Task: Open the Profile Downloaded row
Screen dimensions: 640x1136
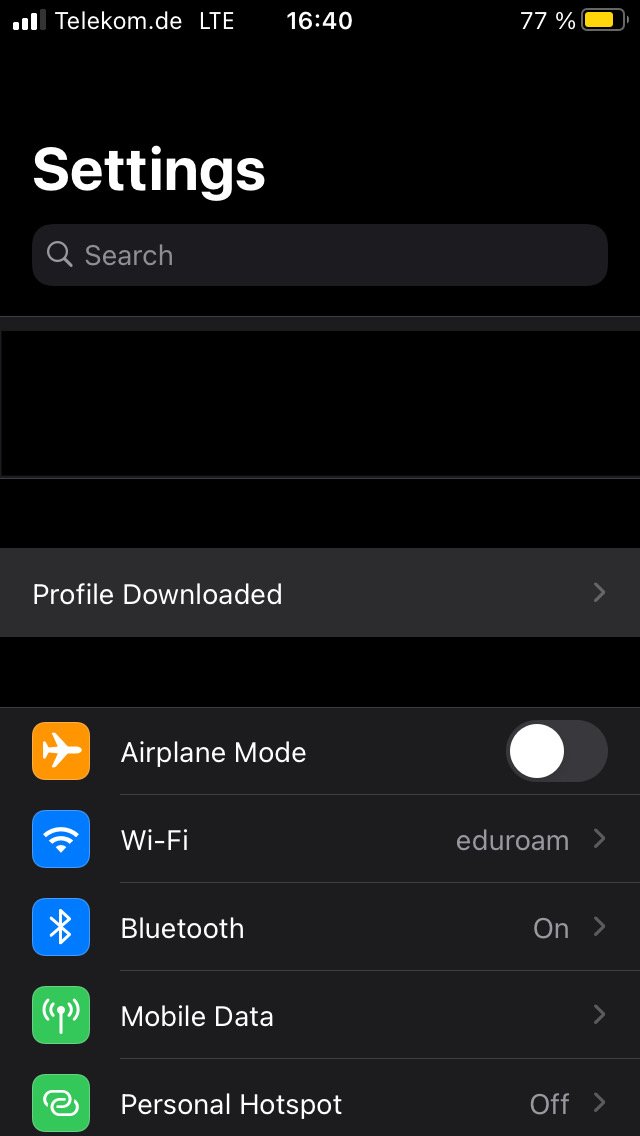Action: point(320,593)
